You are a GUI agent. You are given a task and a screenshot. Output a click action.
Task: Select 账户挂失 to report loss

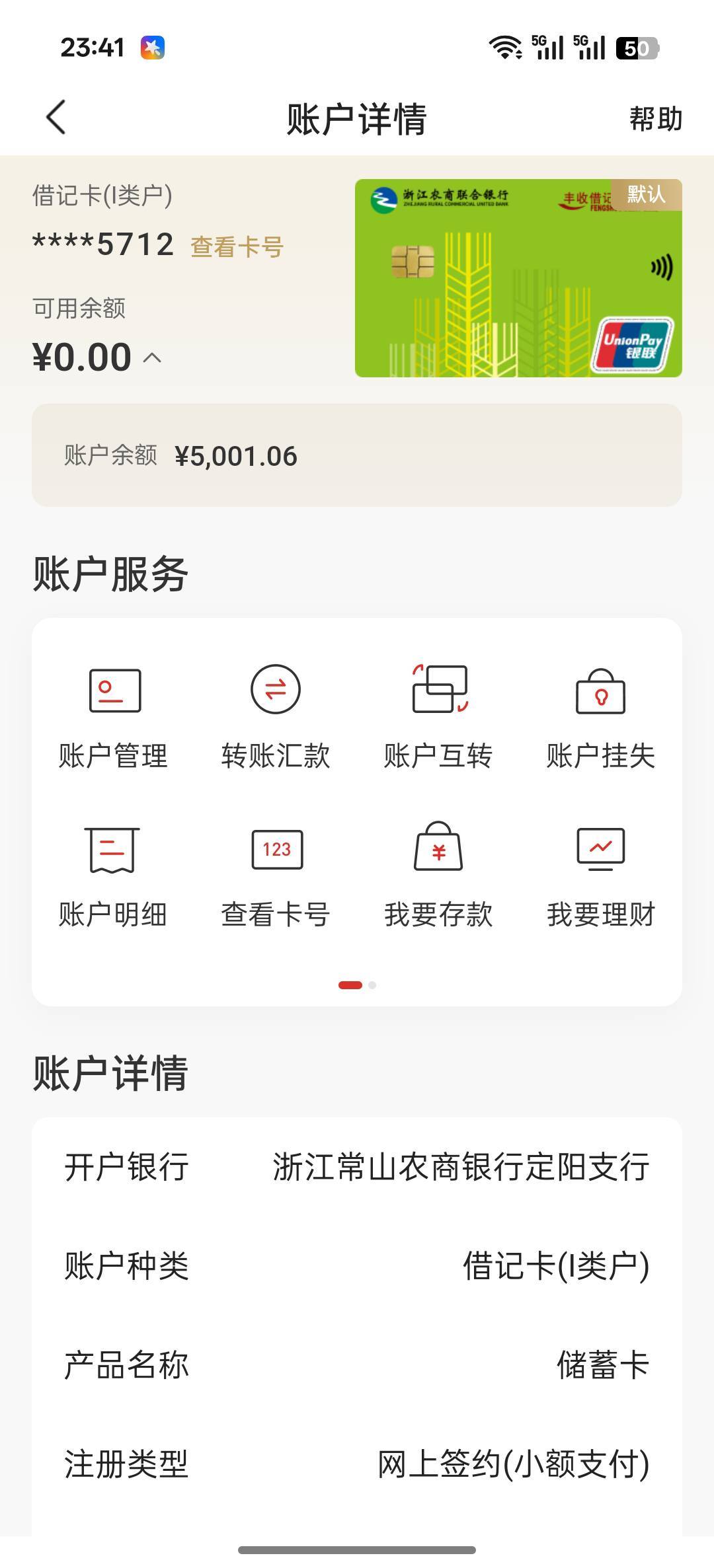[x=600, y=716]
